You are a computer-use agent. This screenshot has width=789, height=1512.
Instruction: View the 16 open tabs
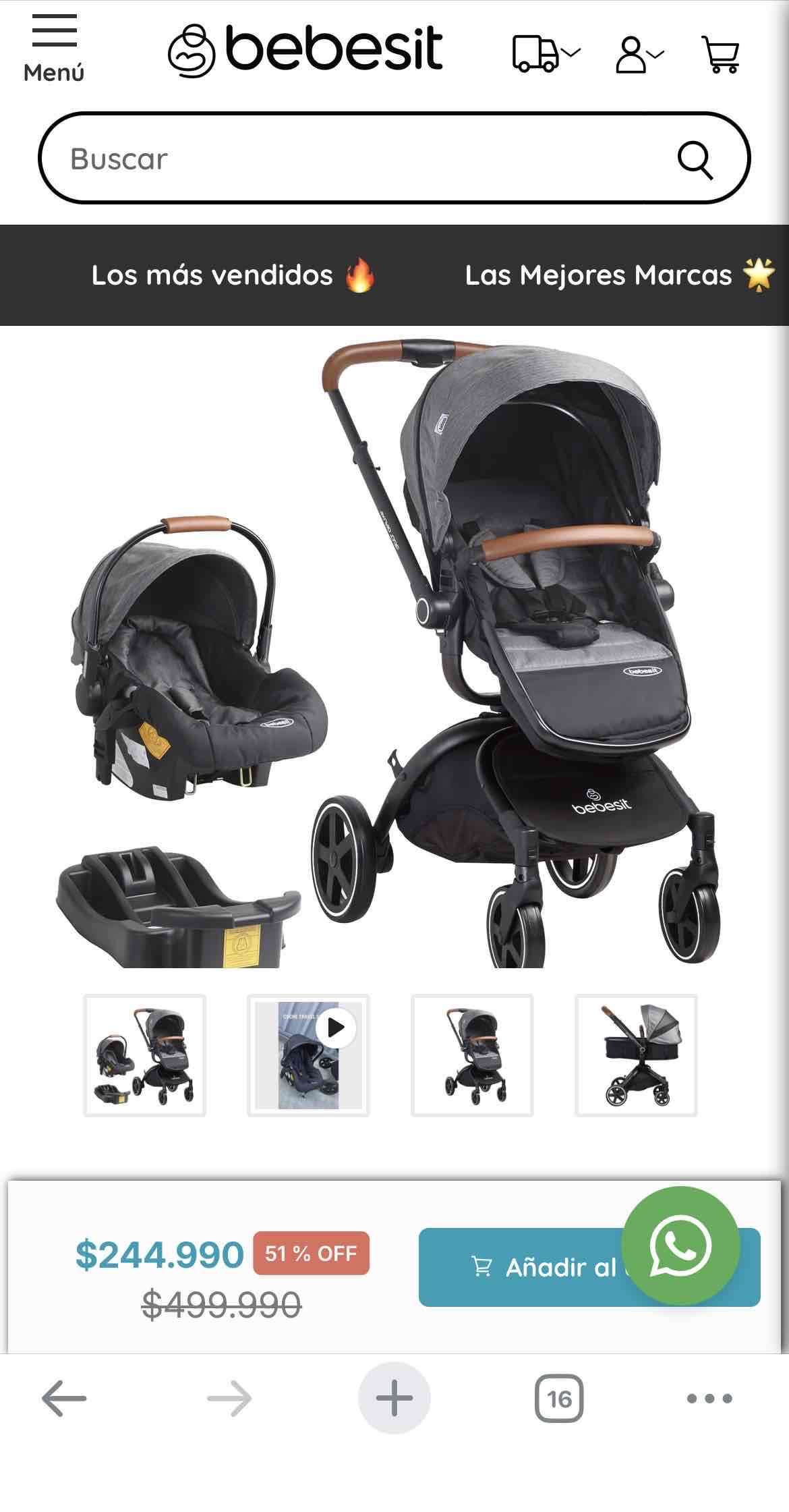tap(559, 1399)
